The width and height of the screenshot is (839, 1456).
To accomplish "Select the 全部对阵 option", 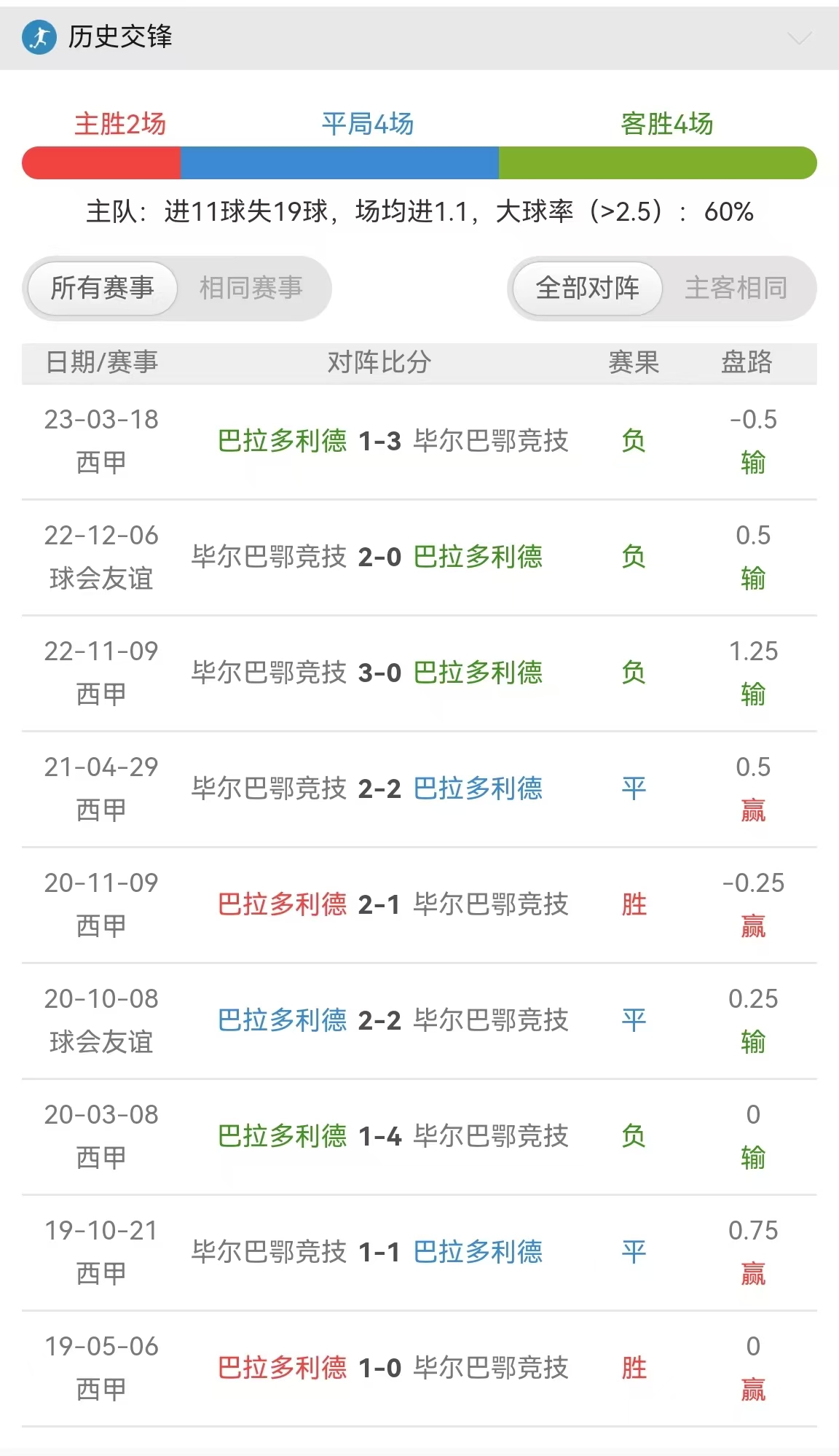I will [587, 288].
